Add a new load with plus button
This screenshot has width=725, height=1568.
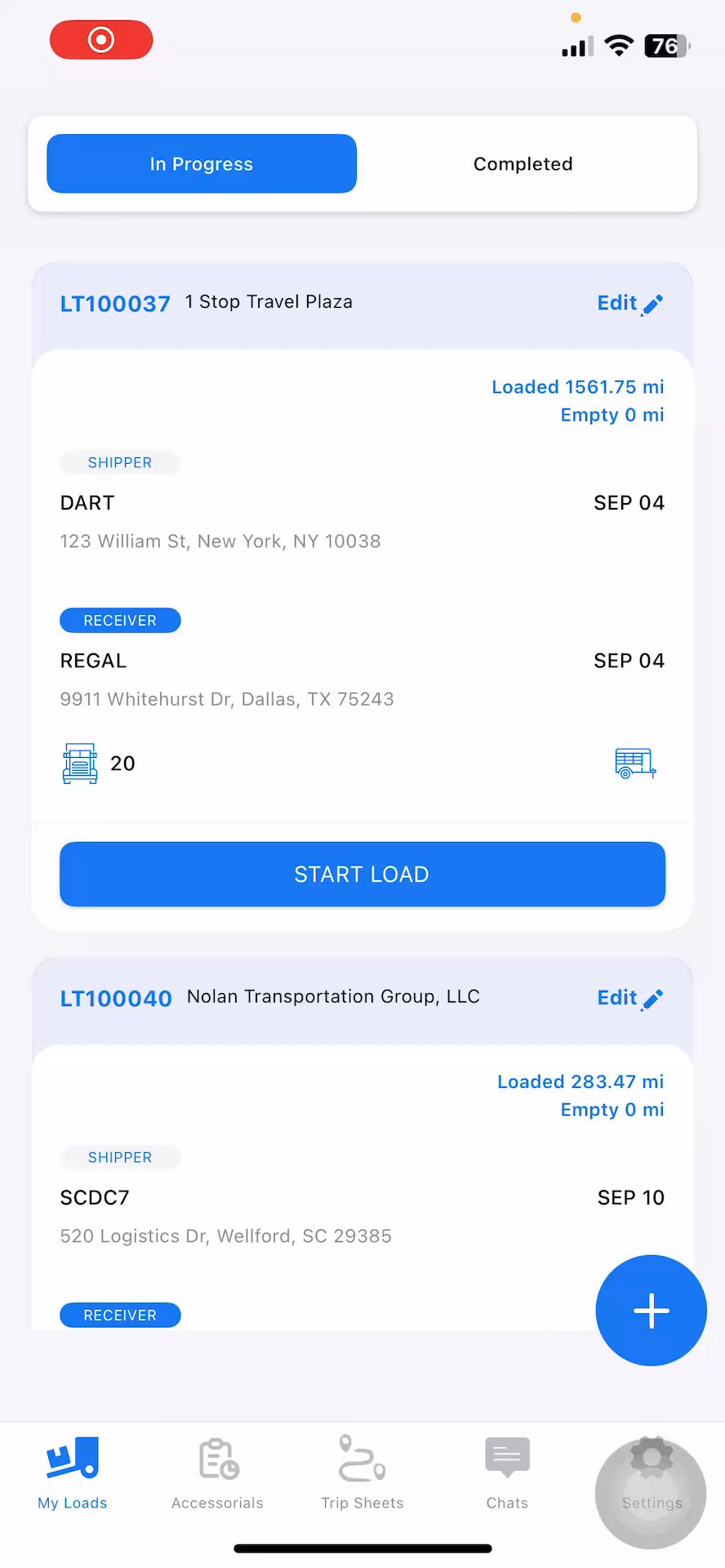(x=651, y=1311)
